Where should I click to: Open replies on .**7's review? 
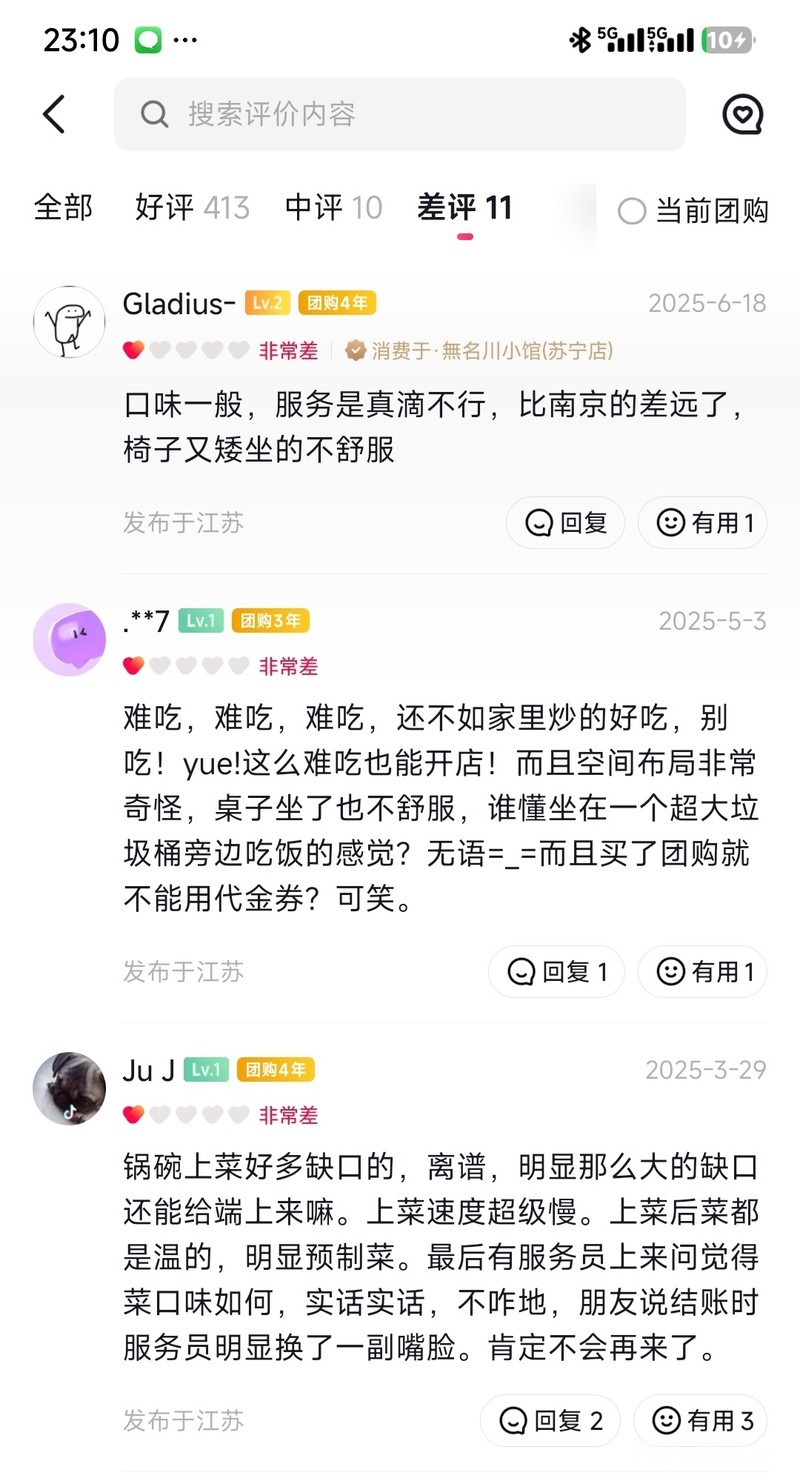pos(557,972)
